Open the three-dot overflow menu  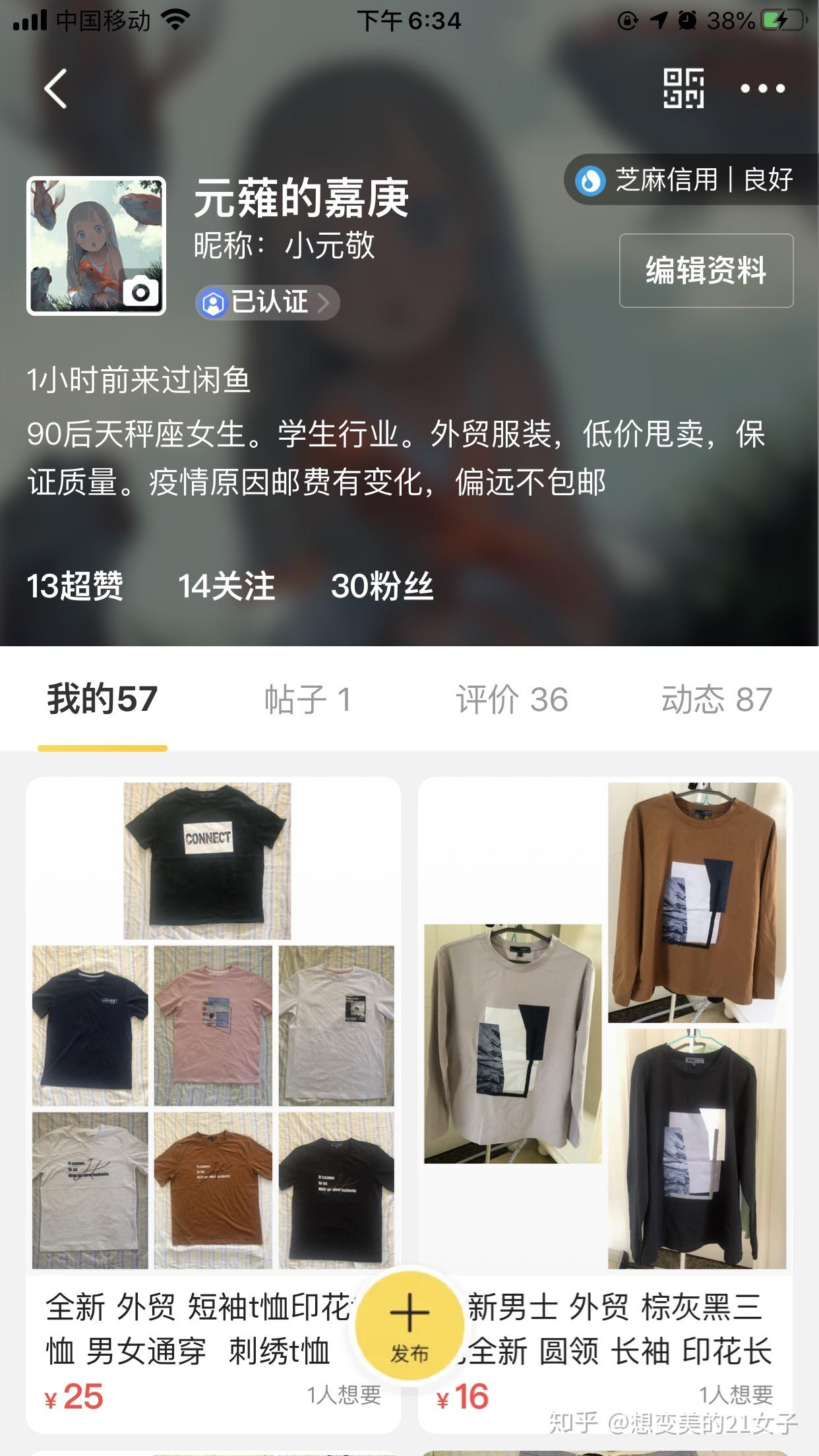point(762,88)
